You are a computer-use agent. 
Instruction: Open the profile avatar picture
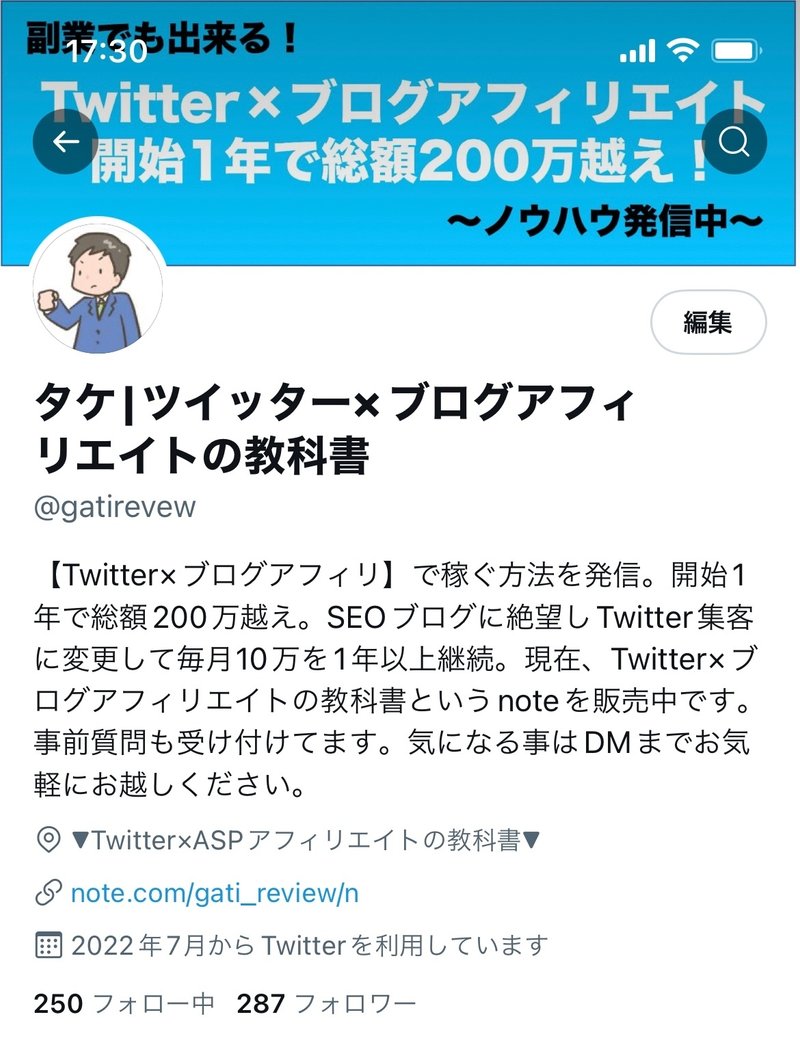point(96,288)
